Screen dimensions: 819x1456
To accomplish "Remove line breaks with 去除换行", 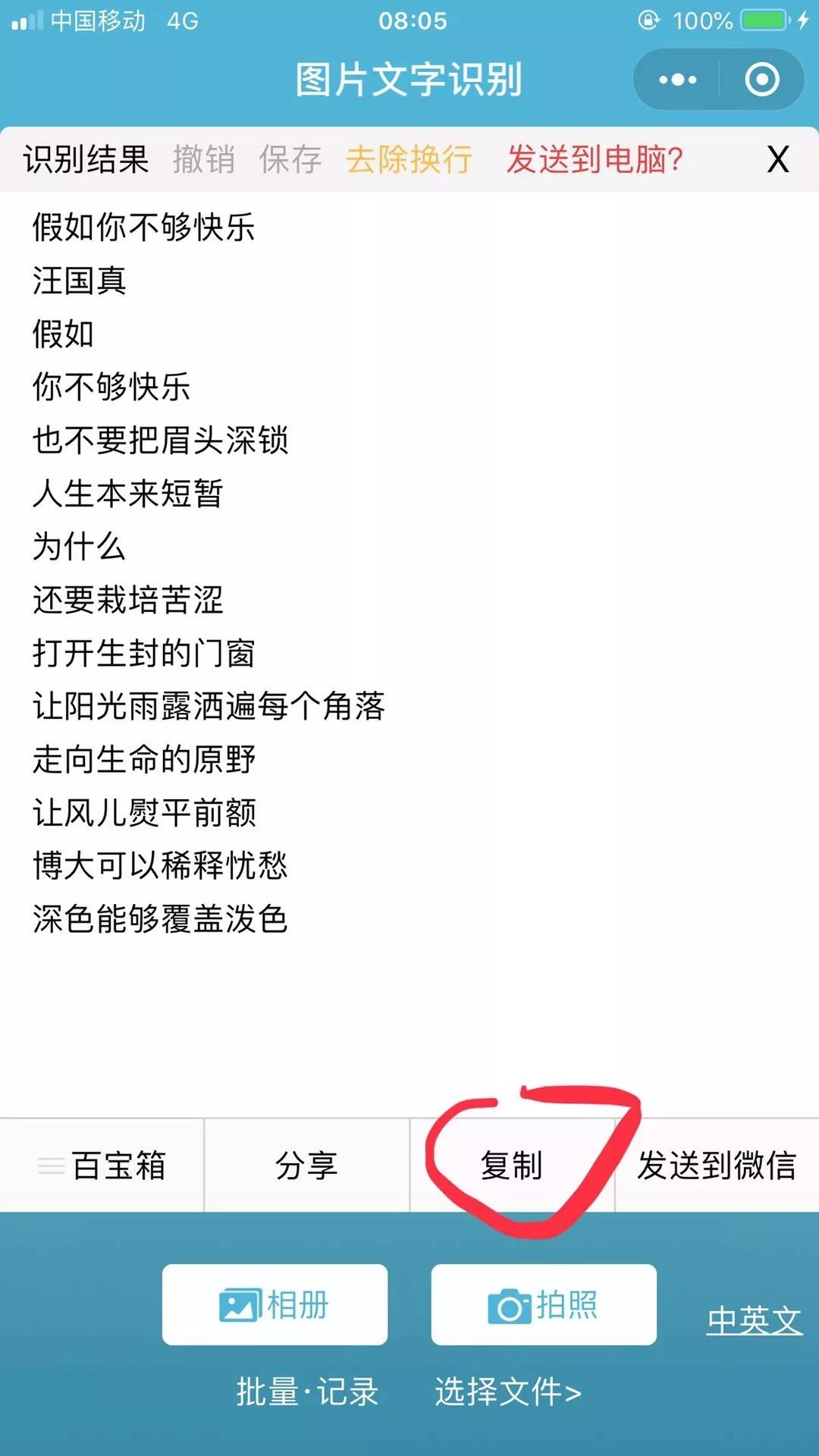I will [x=409, y=159].
